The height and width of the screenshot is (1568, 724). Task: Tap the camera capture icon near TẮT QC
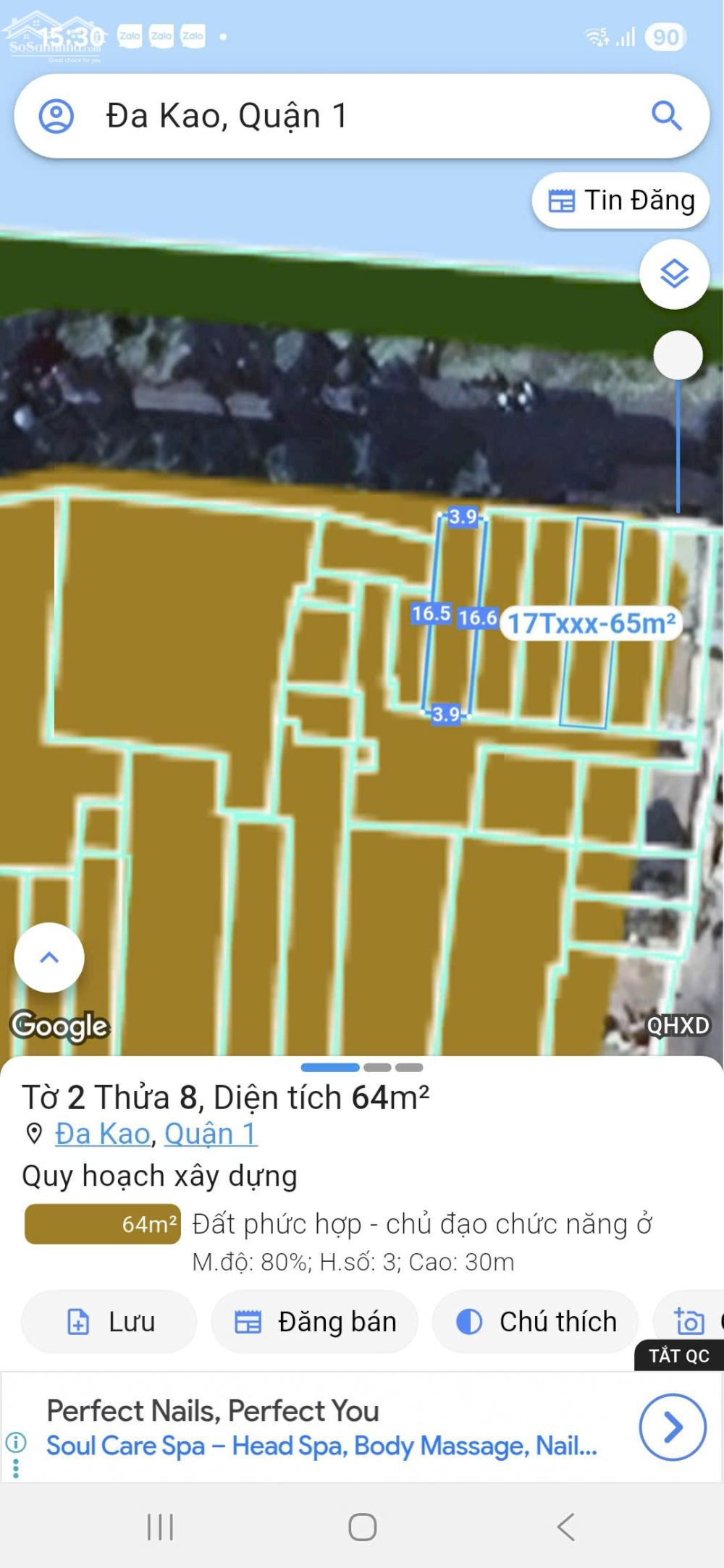tap(689, 1320)
